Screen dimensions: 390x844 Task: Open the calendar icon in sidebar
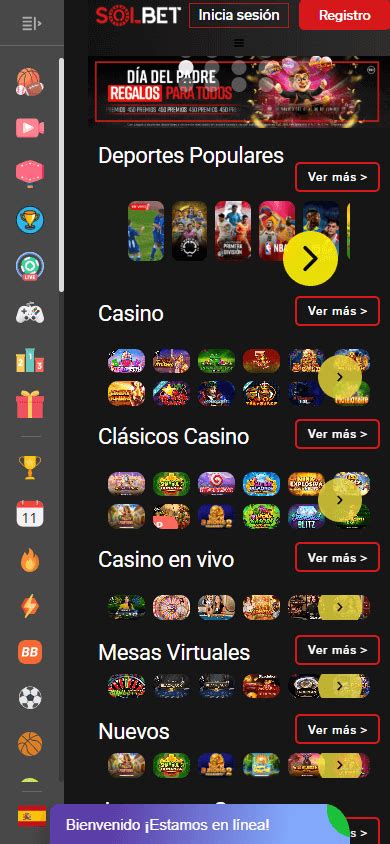pos(30,513)
